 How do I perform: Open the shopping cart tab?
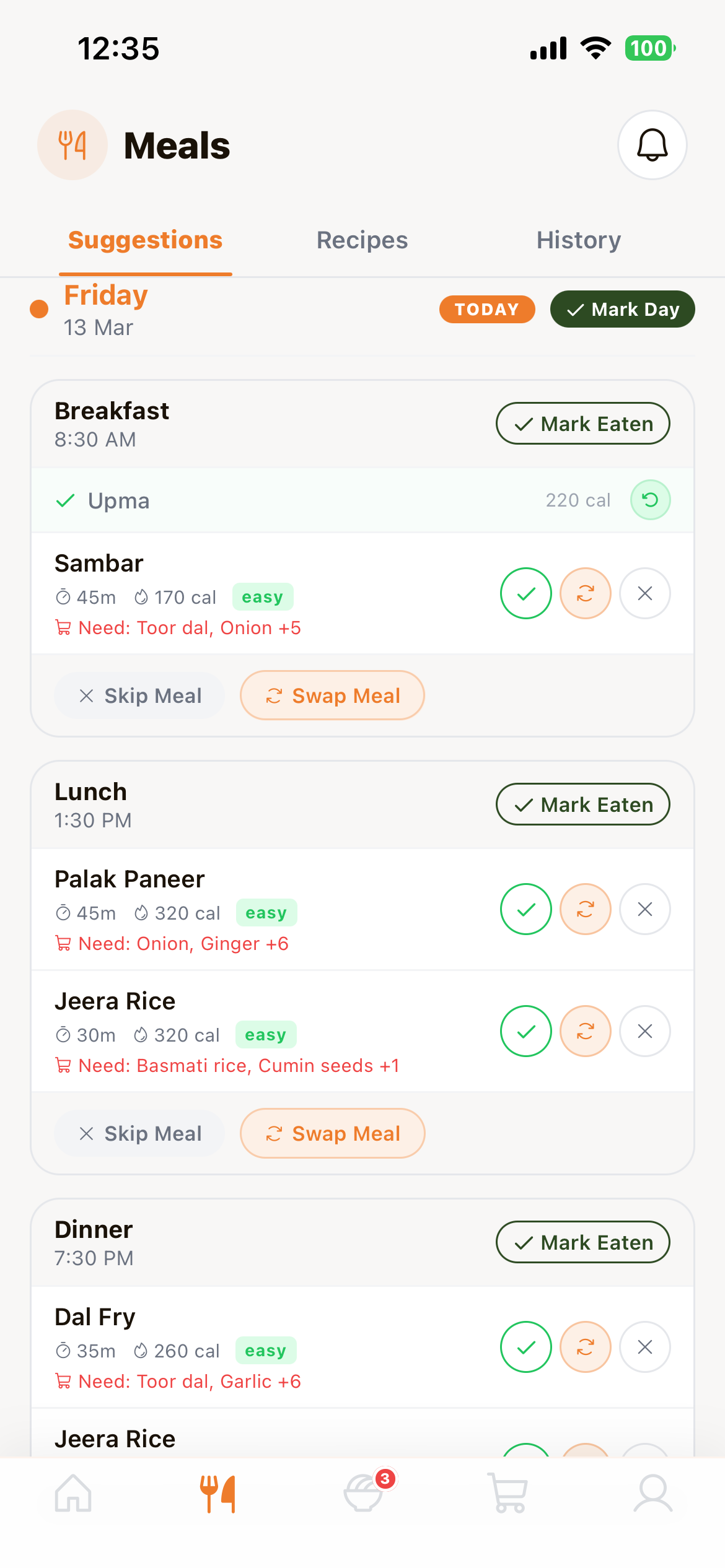click(508, 1494)
